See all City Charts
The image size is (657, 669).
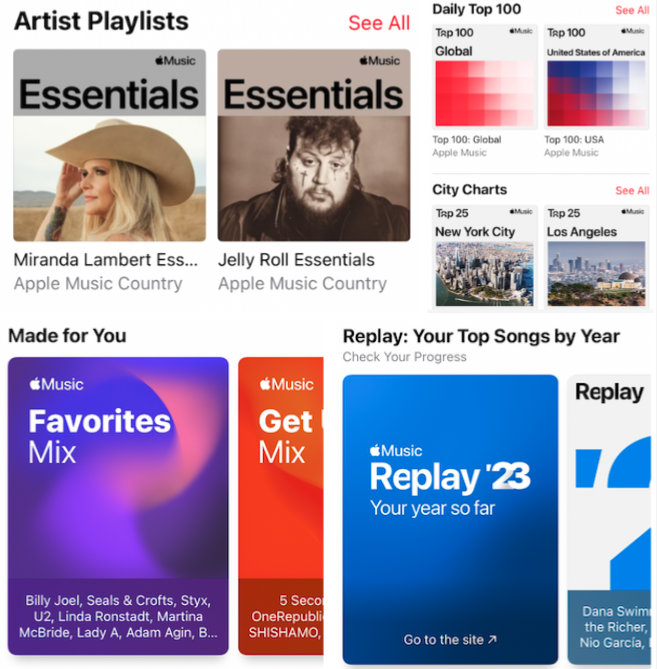[x=632, y=190]
